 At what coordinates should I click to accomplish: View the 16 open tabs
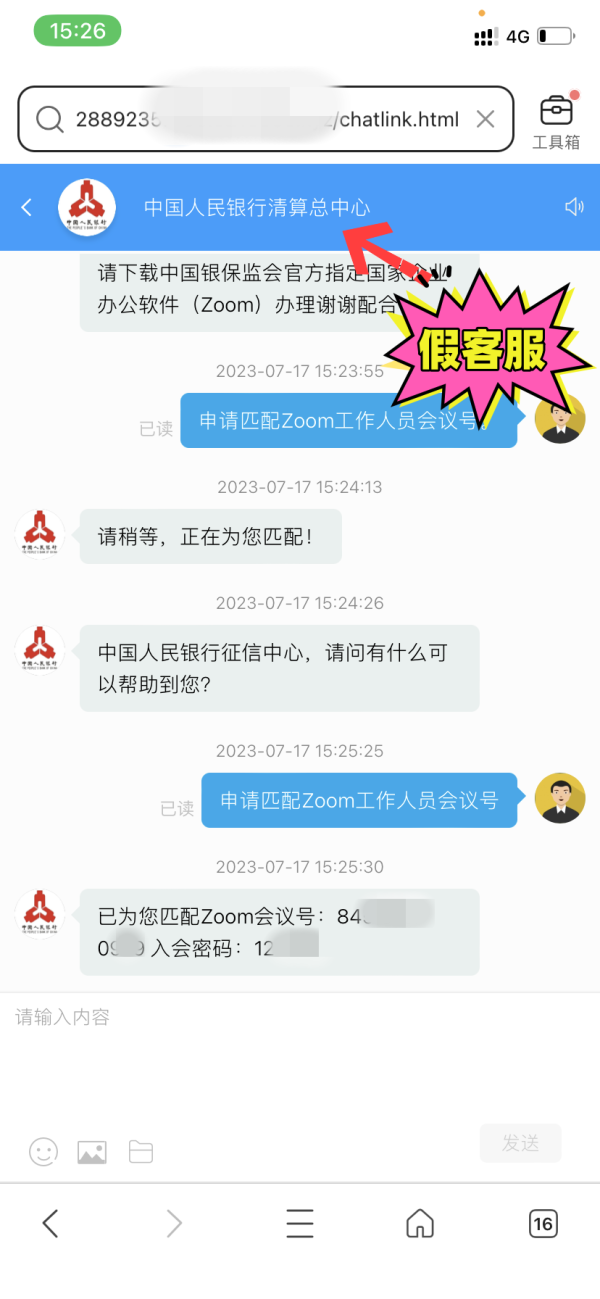coord(542,1223)
